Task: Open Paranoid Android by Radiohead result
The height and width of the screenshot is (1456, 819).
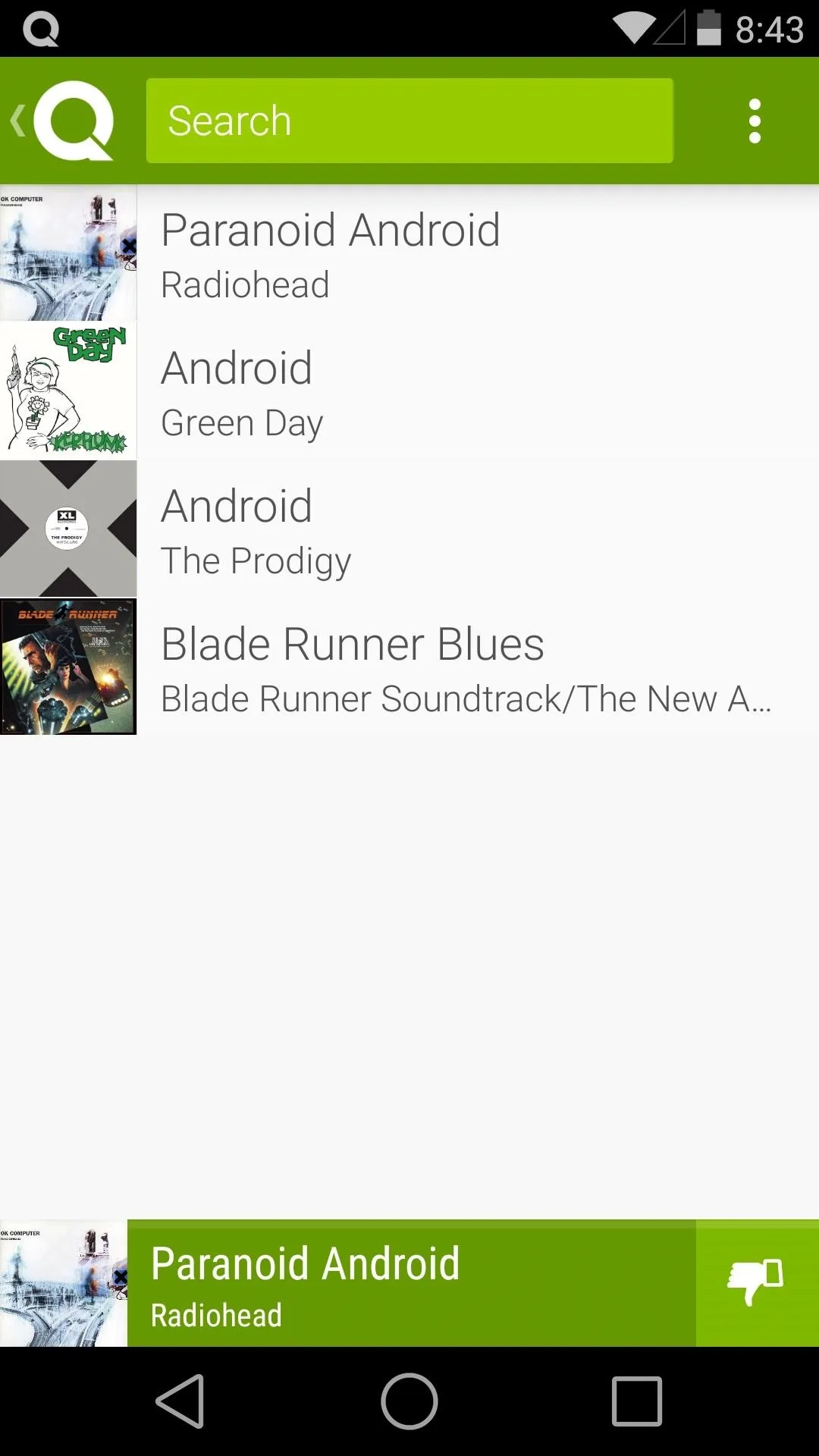Action: (409, 253)
